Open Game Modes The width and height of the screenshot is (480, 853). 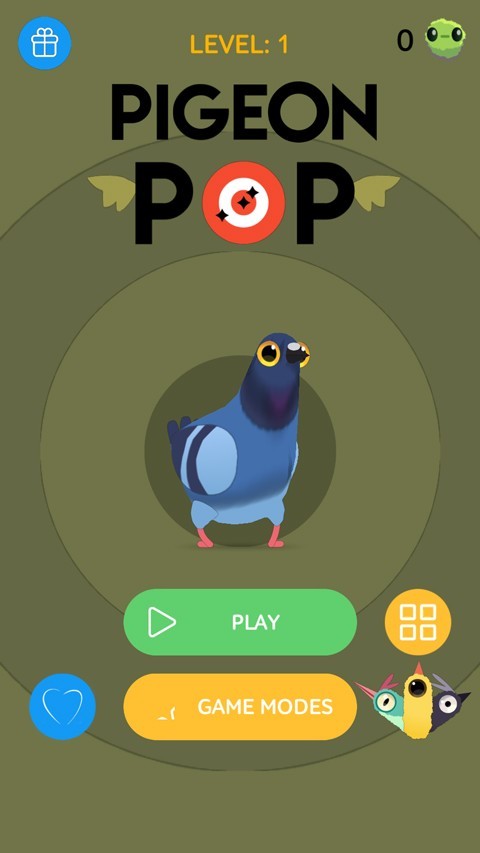pyautogui.click(x=240, y=707)
